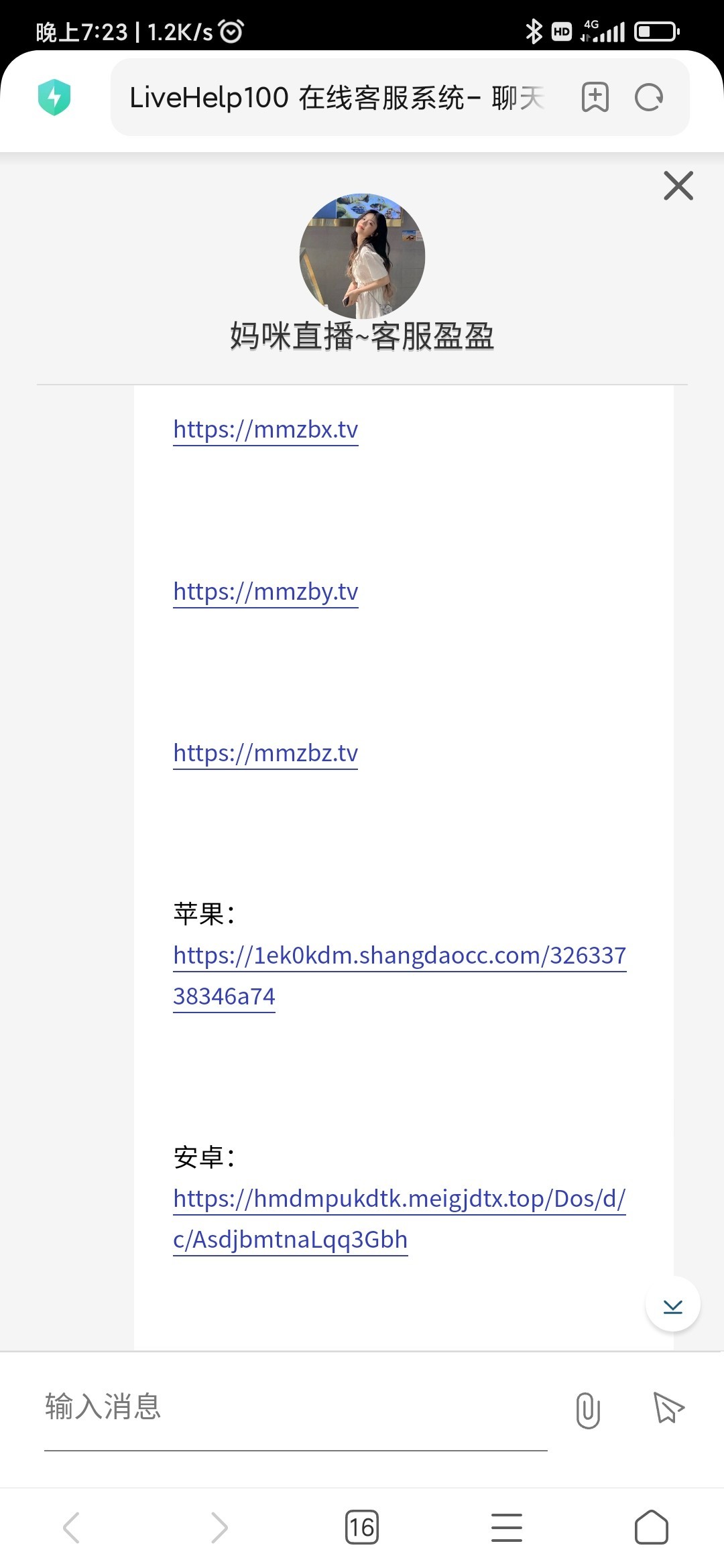Add this page to bookmarks
This screenshot has width=724, height=1568.
tap(595, 98)
